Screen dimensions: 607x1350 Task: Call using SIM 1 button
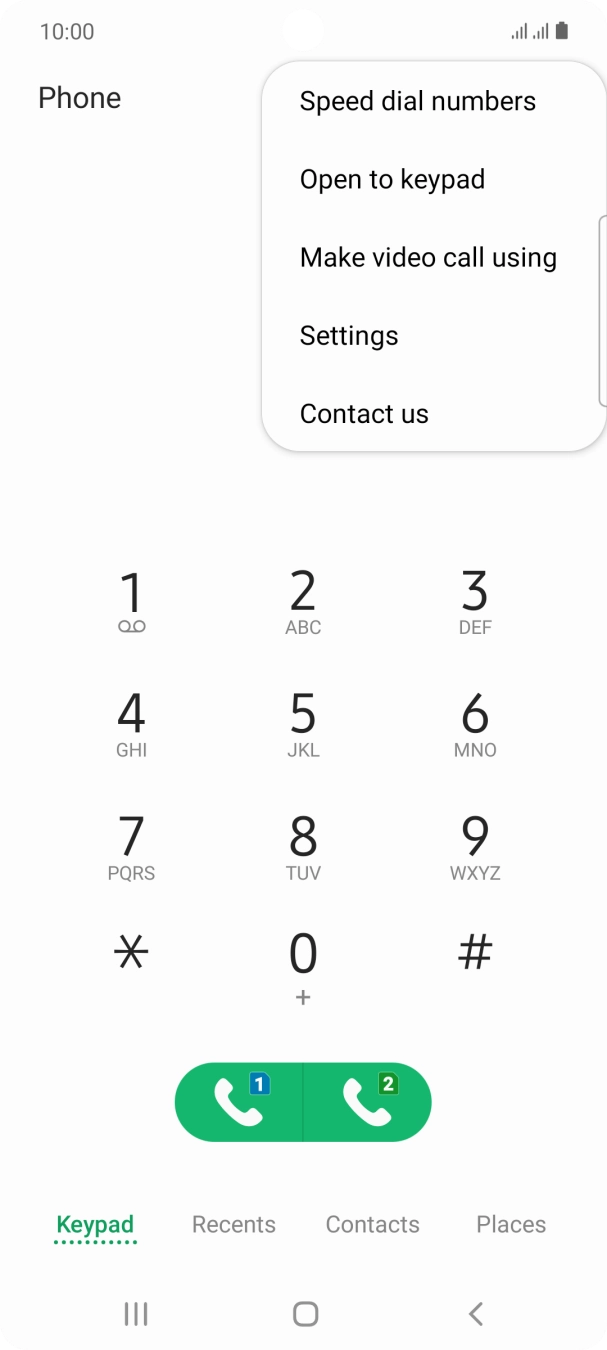tap(240, 1102)
